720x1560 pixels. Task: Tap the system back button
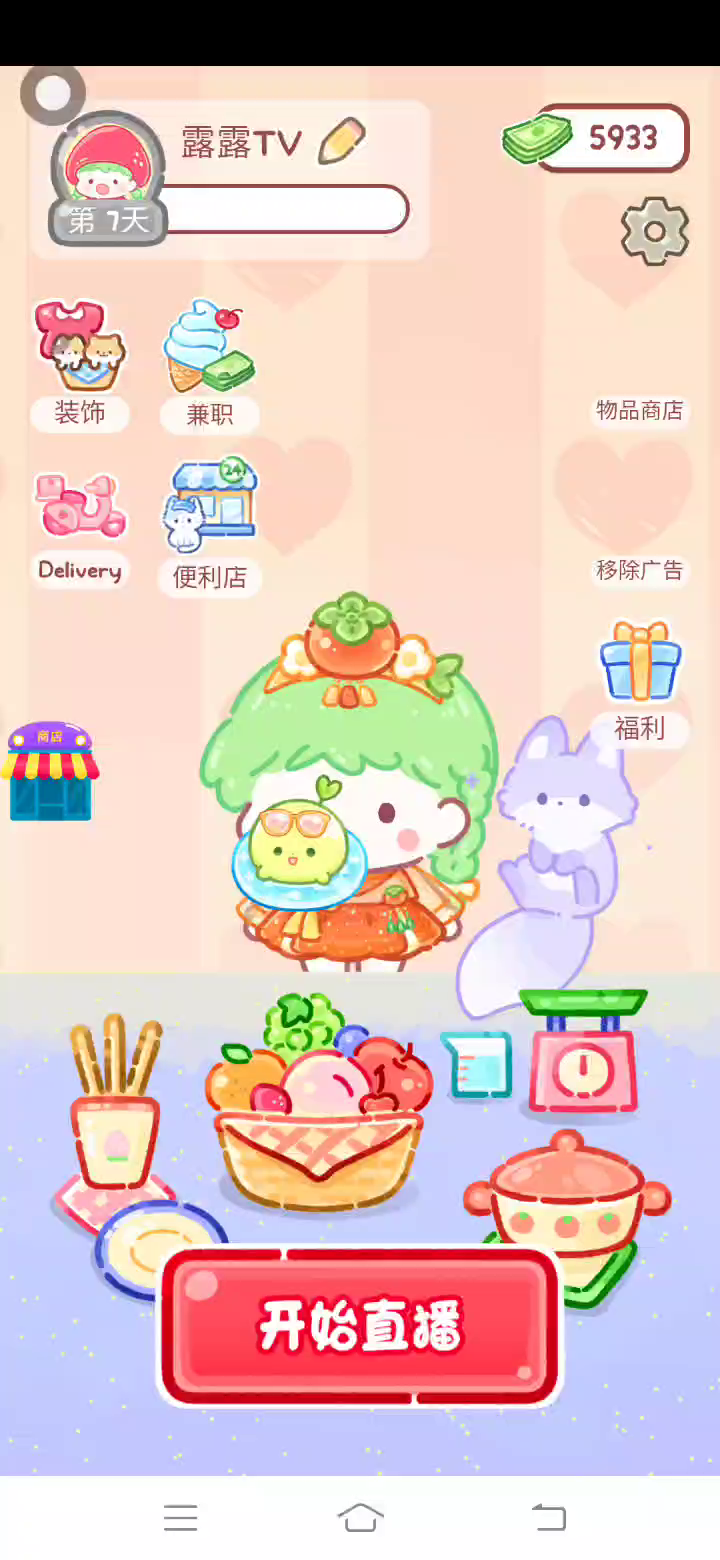[548, 1518]
